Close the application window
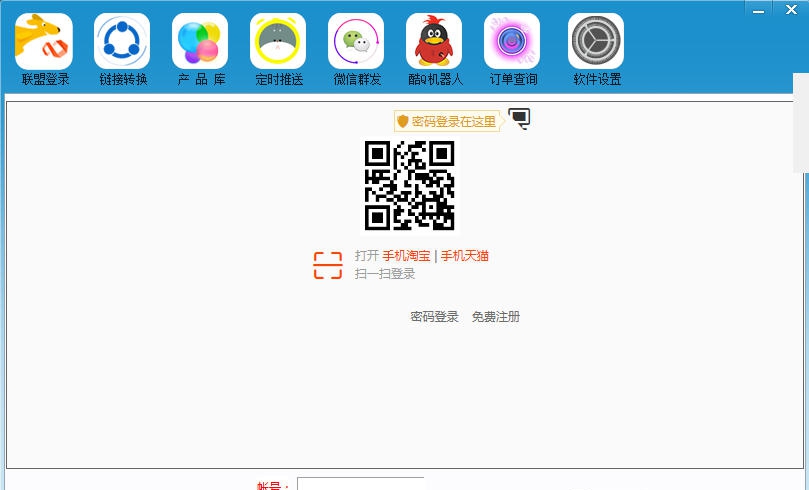 [x=791, y=9]
